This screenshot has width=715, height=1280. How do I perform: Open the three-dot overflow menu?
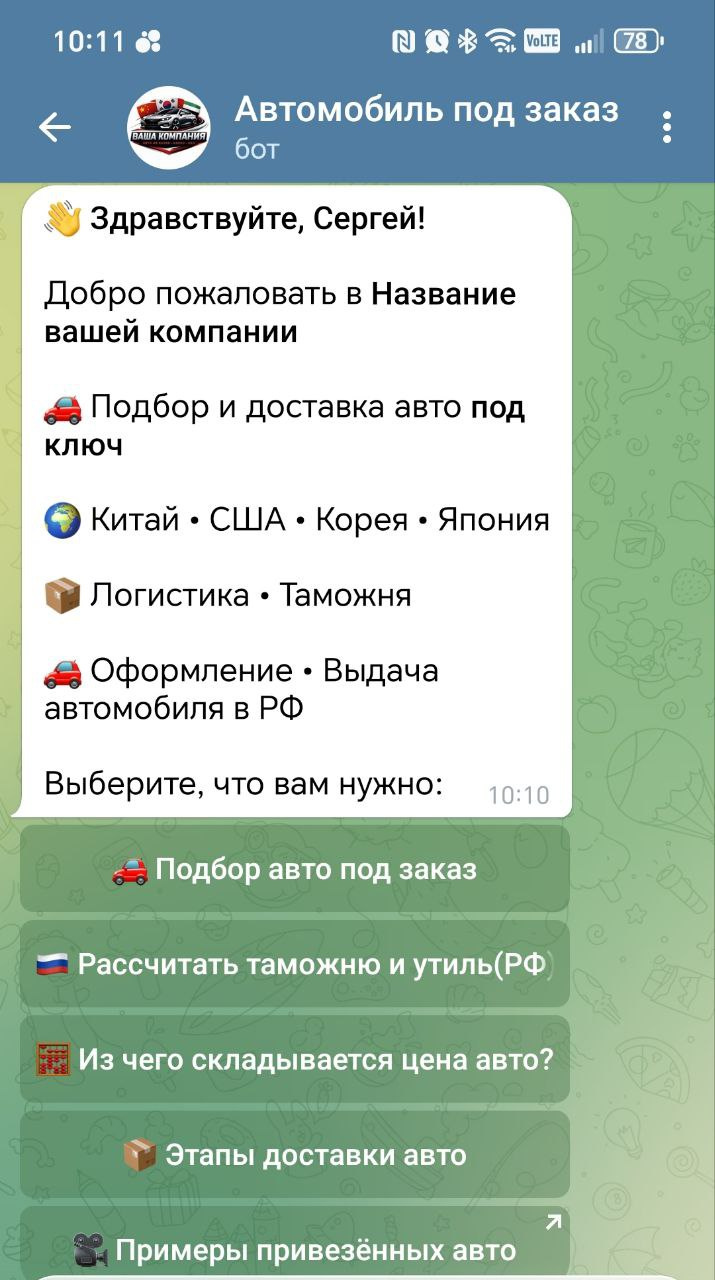click(667, 127)
